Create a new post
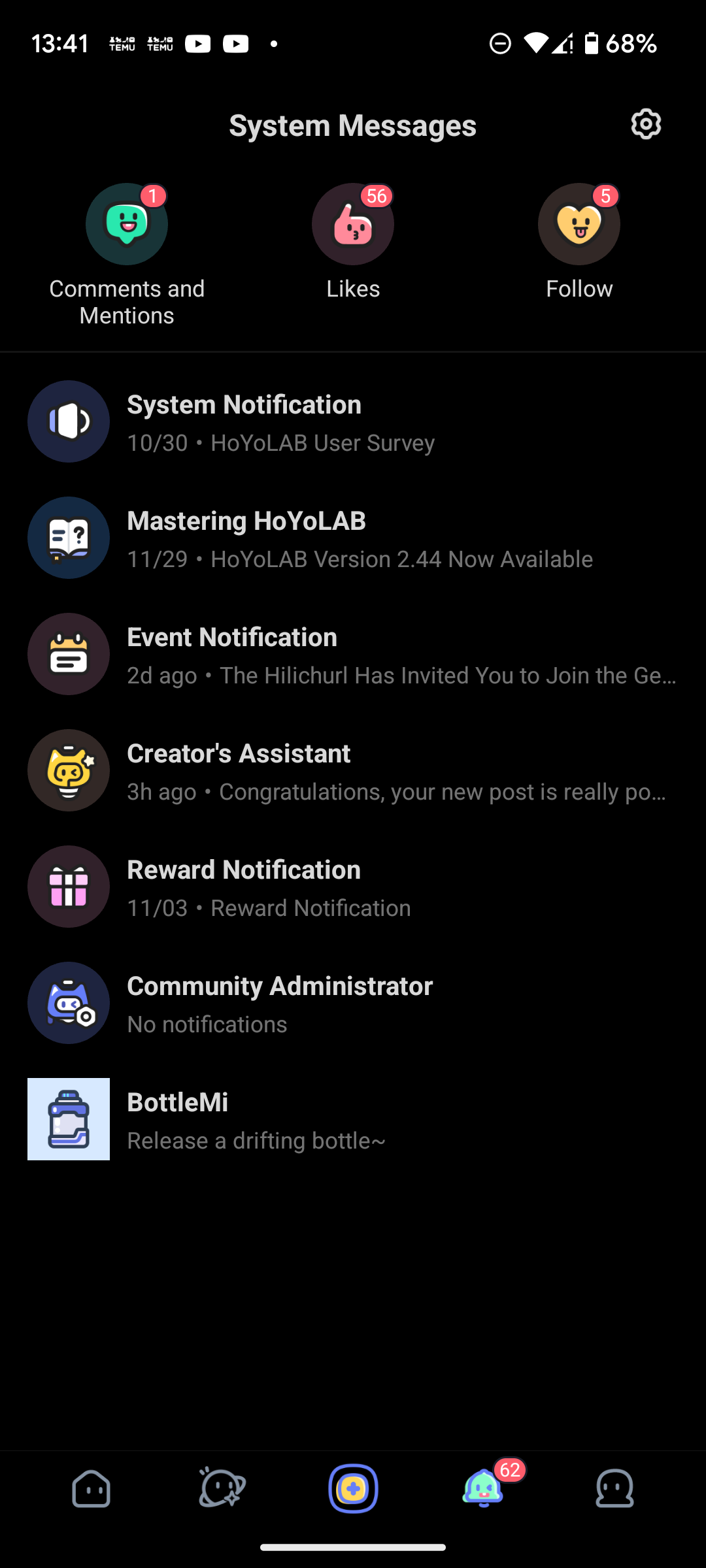The image size is (706, 1568). coord(353,1489)
